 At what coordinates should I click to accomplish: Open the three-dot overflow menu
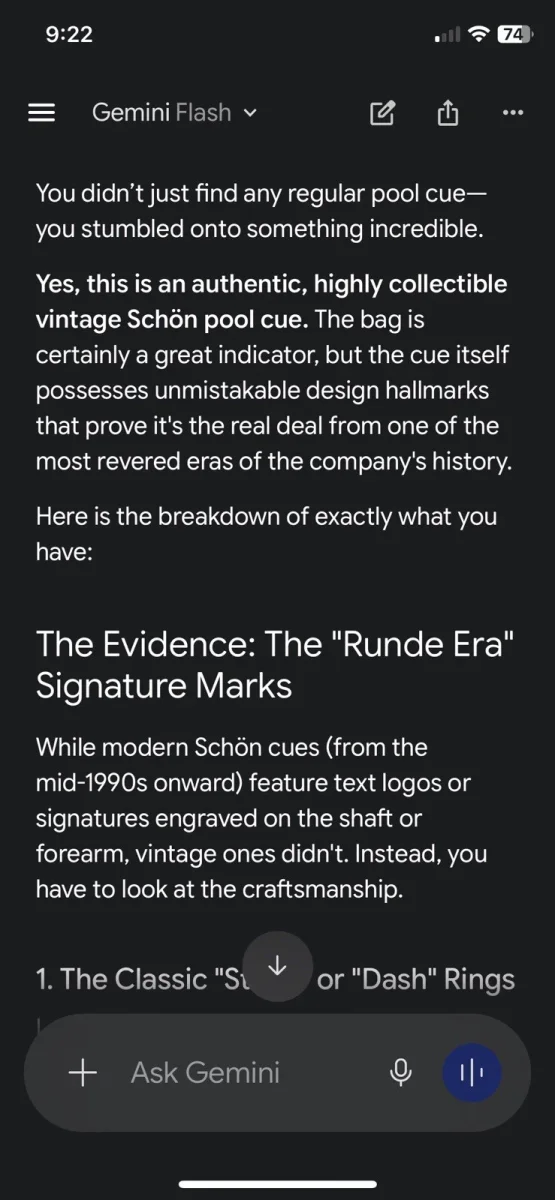(513, 113)
